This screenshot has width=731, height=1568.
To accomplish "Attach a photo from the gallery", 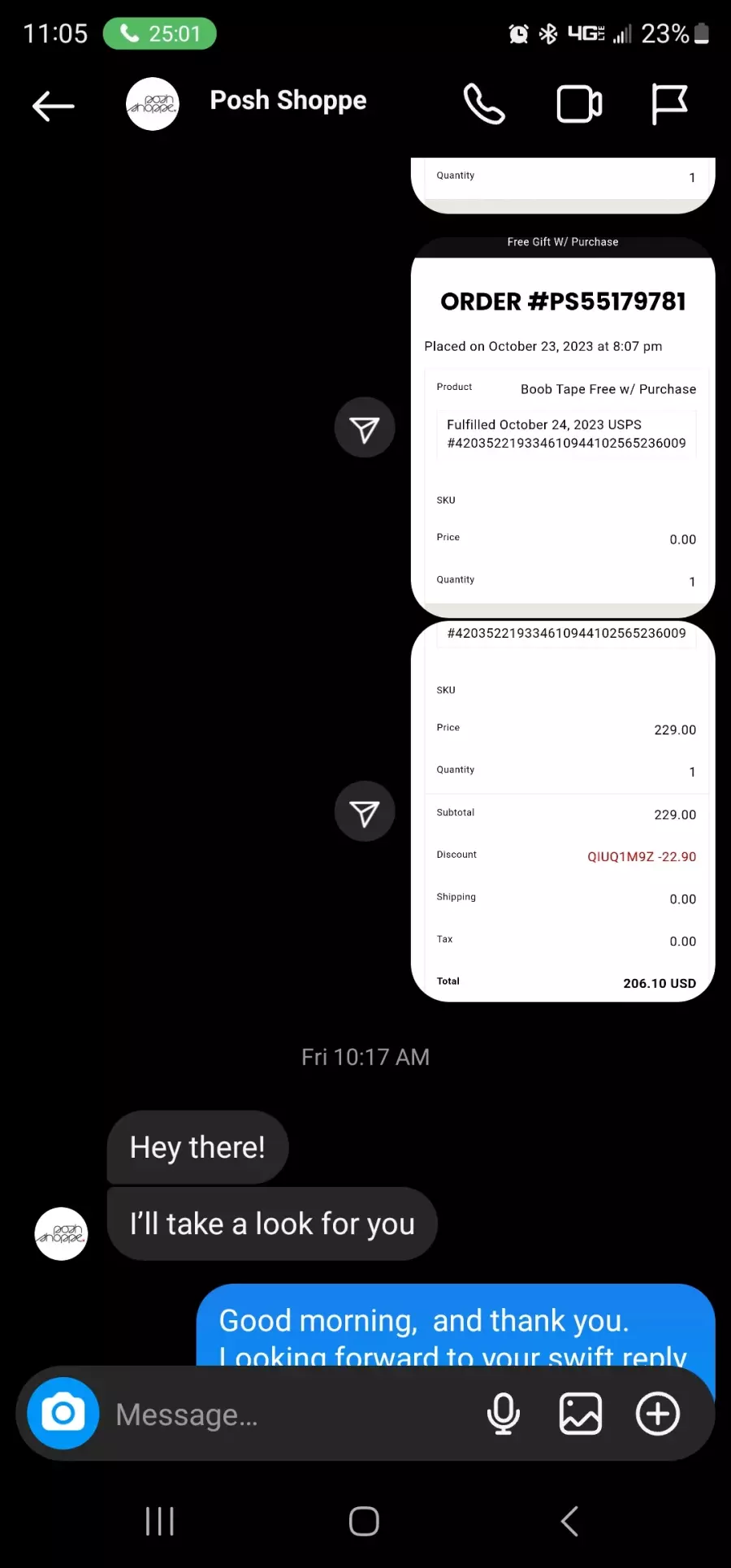I will click(x=580, y=1414).
